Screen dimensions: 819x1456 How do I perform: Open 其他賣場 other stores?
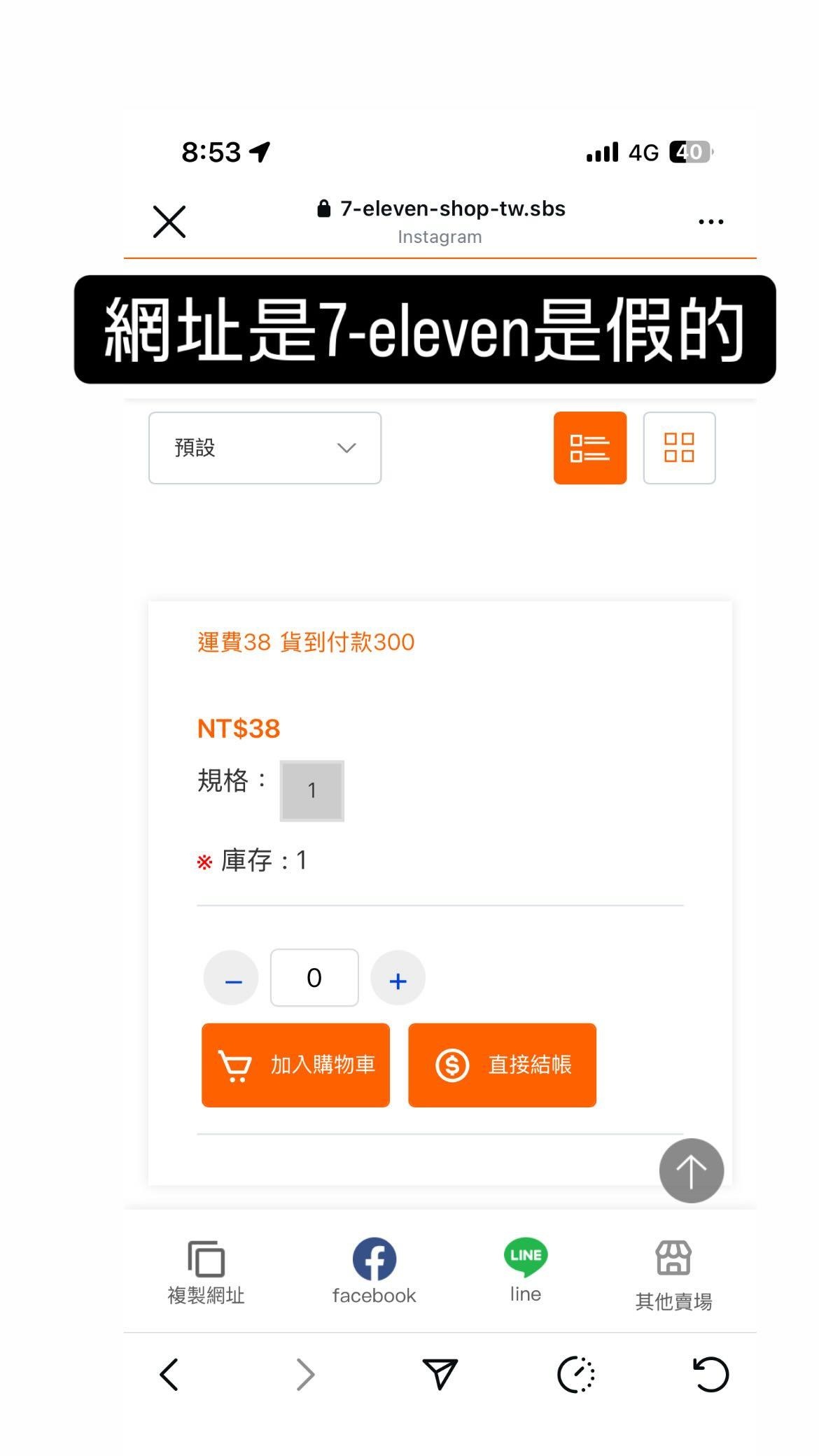673,1274
